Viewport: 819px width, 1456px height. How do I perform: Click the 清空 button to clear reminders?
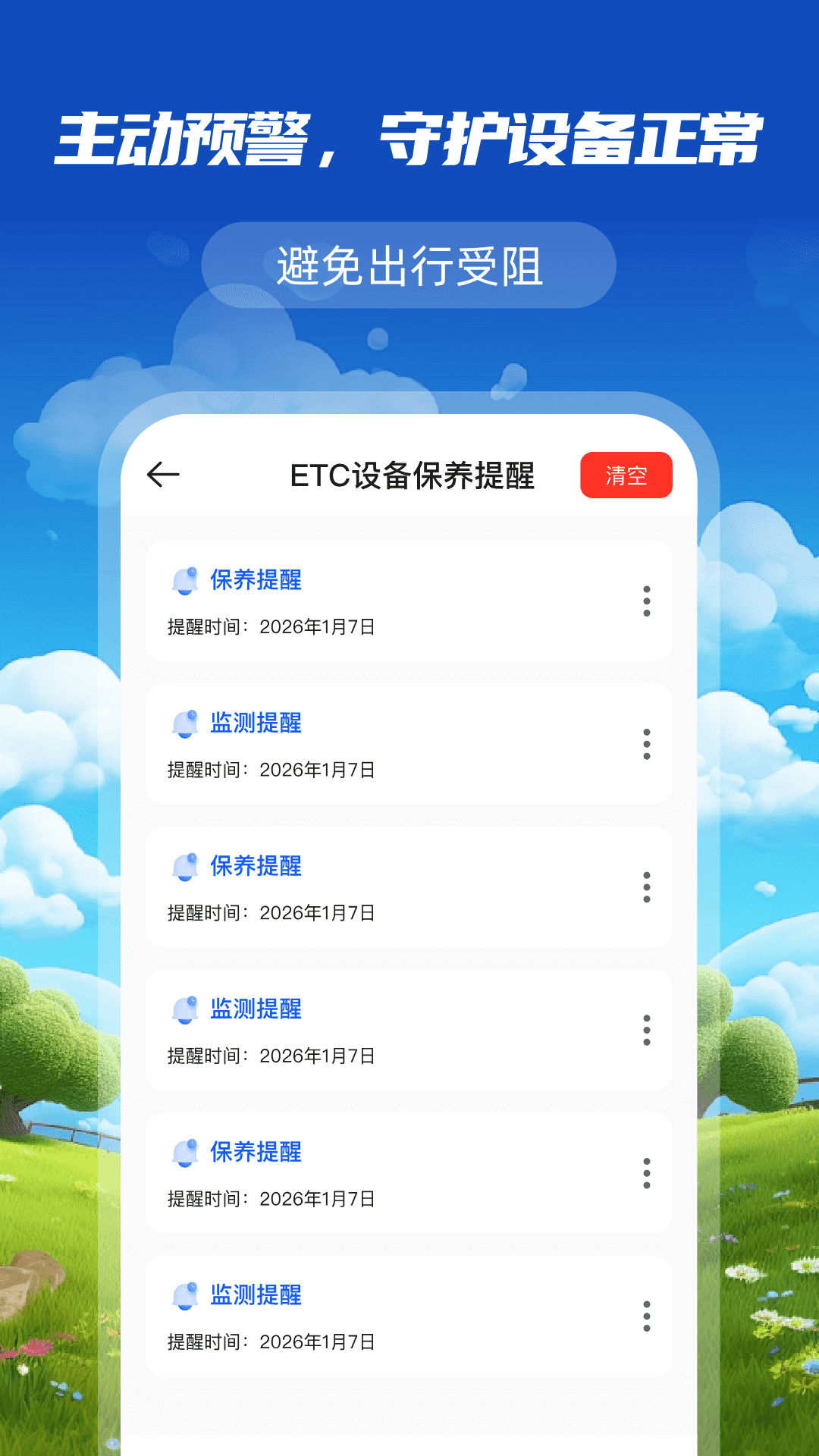pos(626,474)
